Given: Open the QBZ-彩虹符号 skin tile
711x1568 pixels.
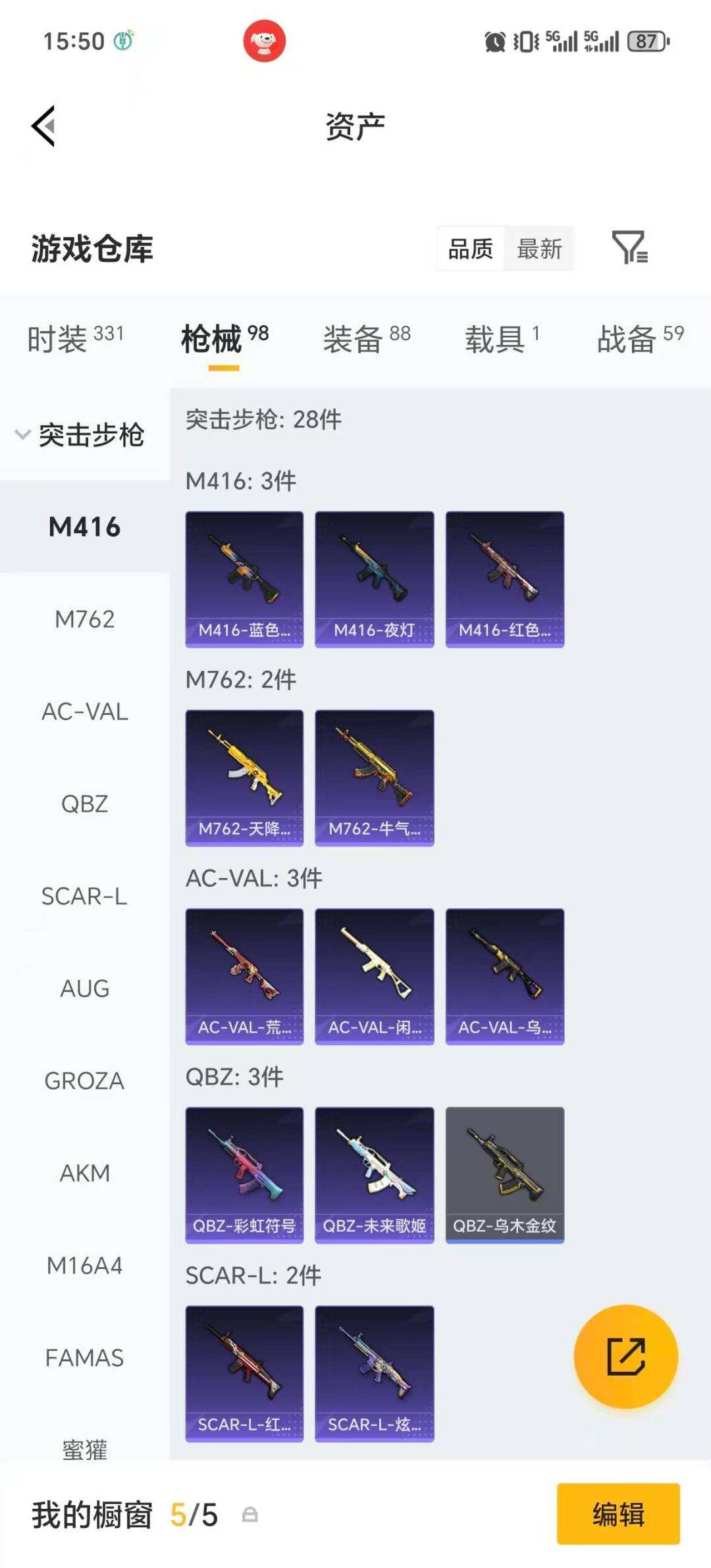Looking at the screenshot, I should click(x=244, y=1175).
